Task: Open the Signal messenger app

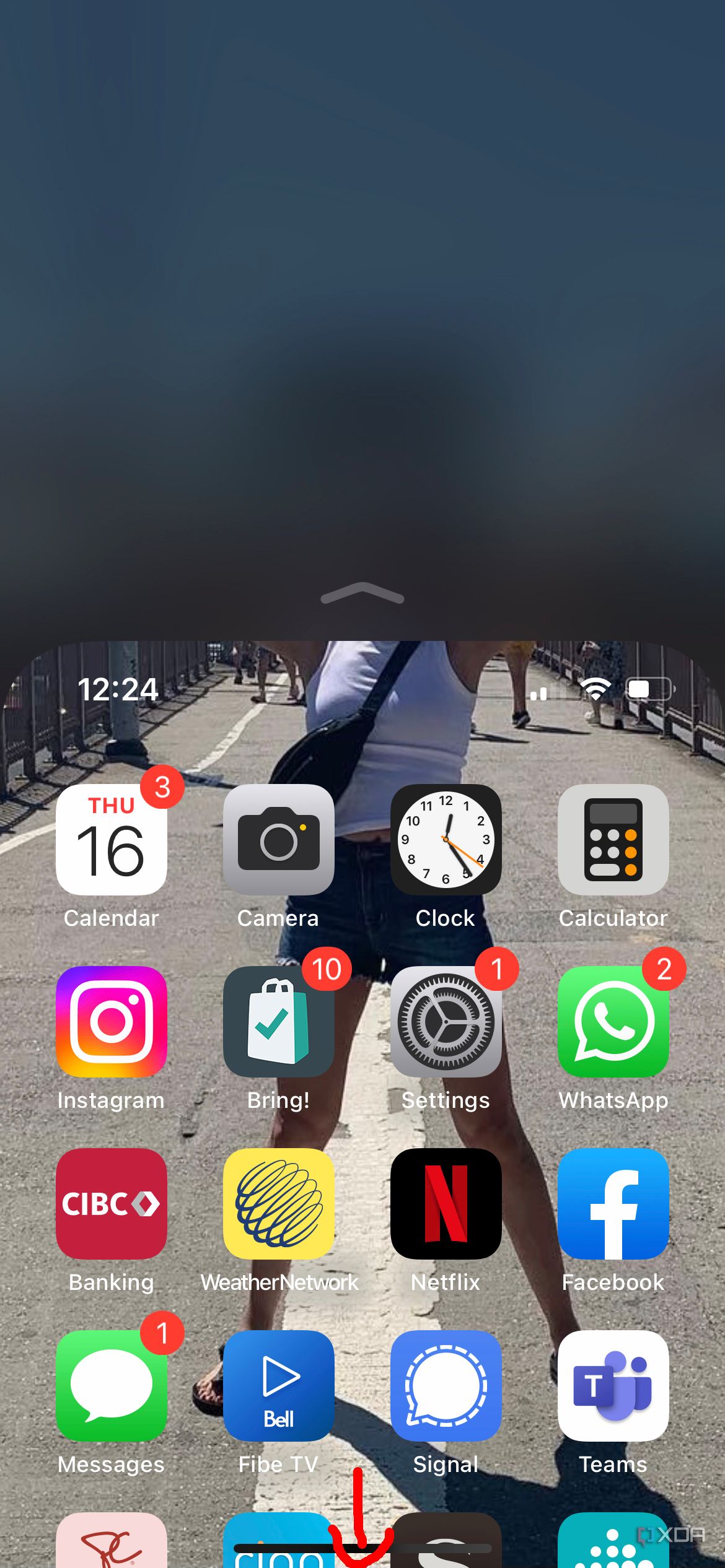Action: pyautogui.click(x=446, y=1387)
